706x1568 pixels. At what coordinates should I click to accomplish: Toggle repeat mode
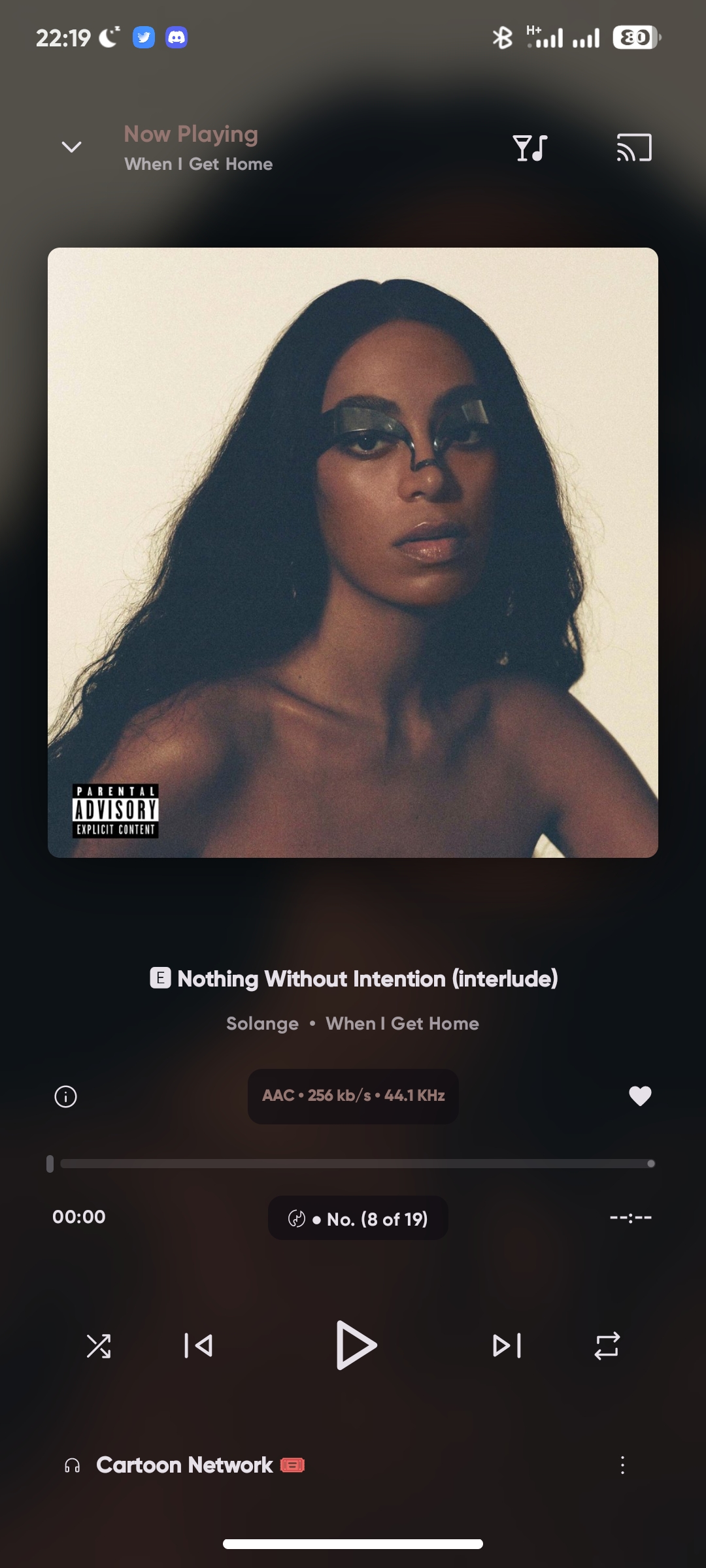pos(607,1346)
